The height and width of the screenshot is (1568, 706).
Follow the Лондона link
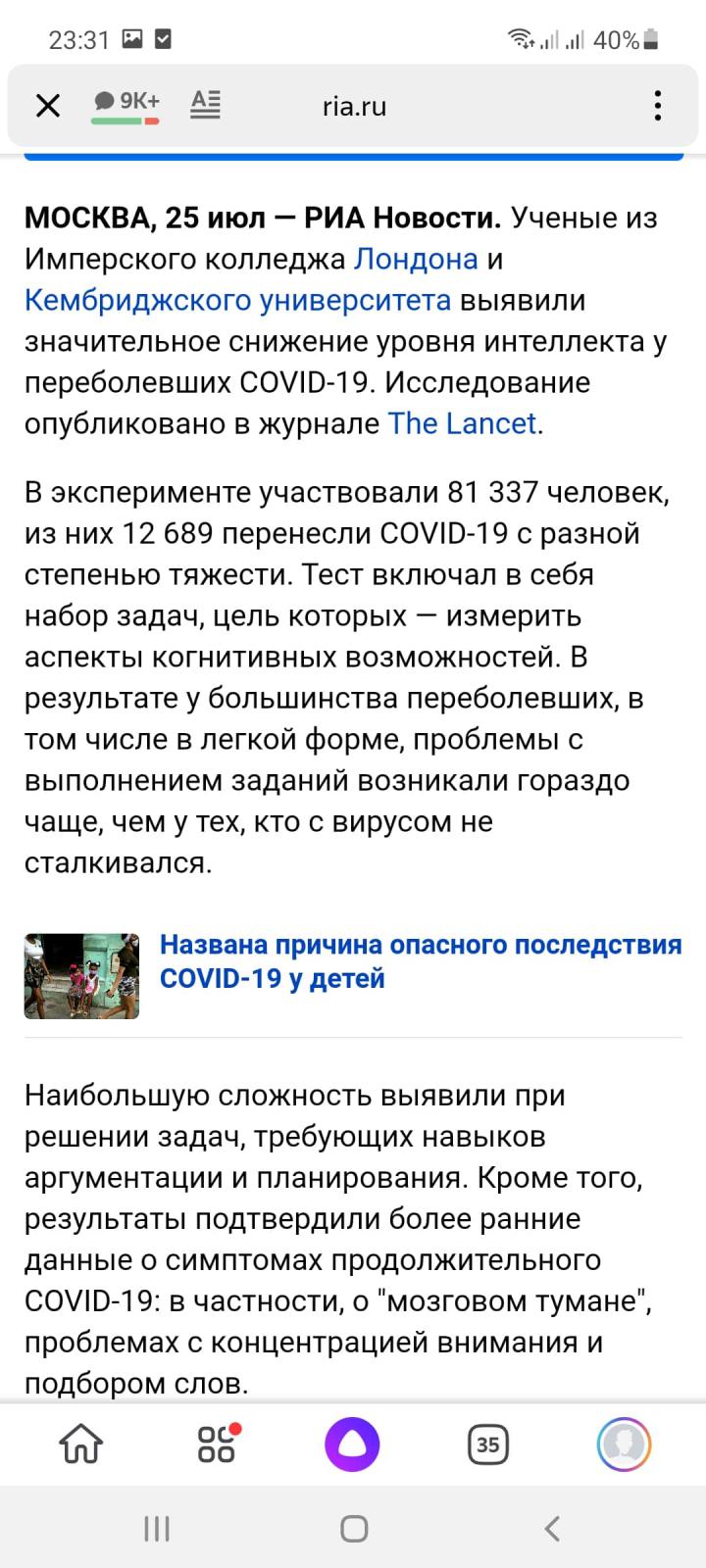click(x=416, y=259)
